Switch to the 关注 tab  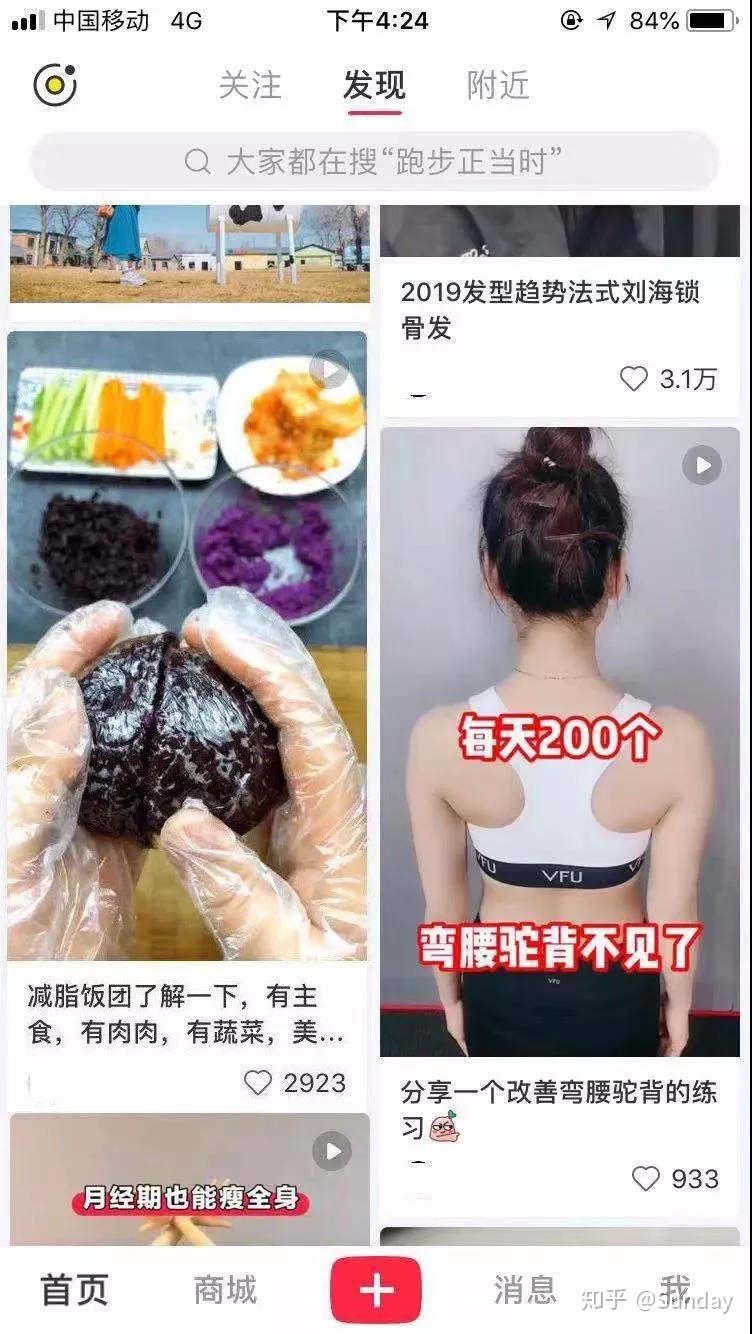coord(251,87)
